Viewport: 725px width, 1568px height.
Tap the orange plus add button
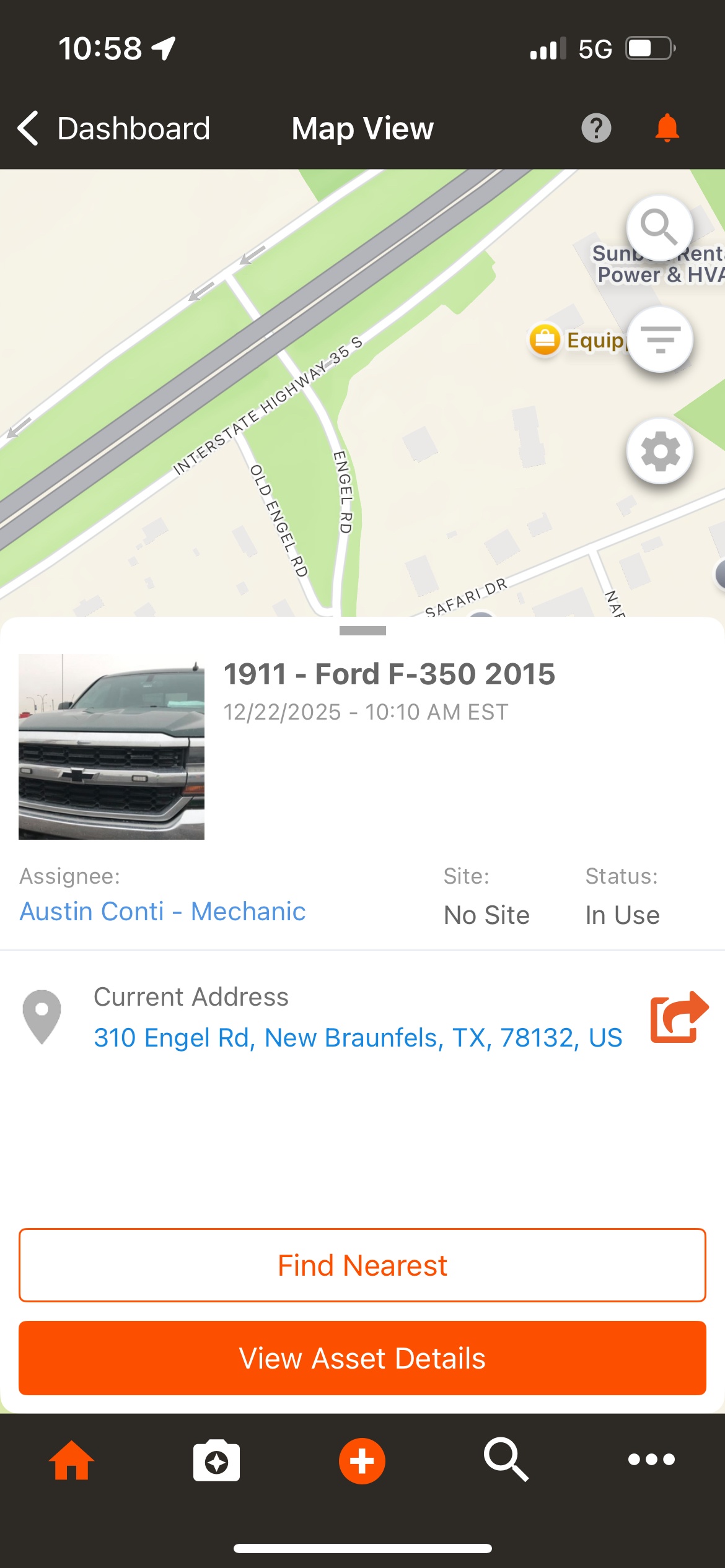click(x=362, y=1460)
